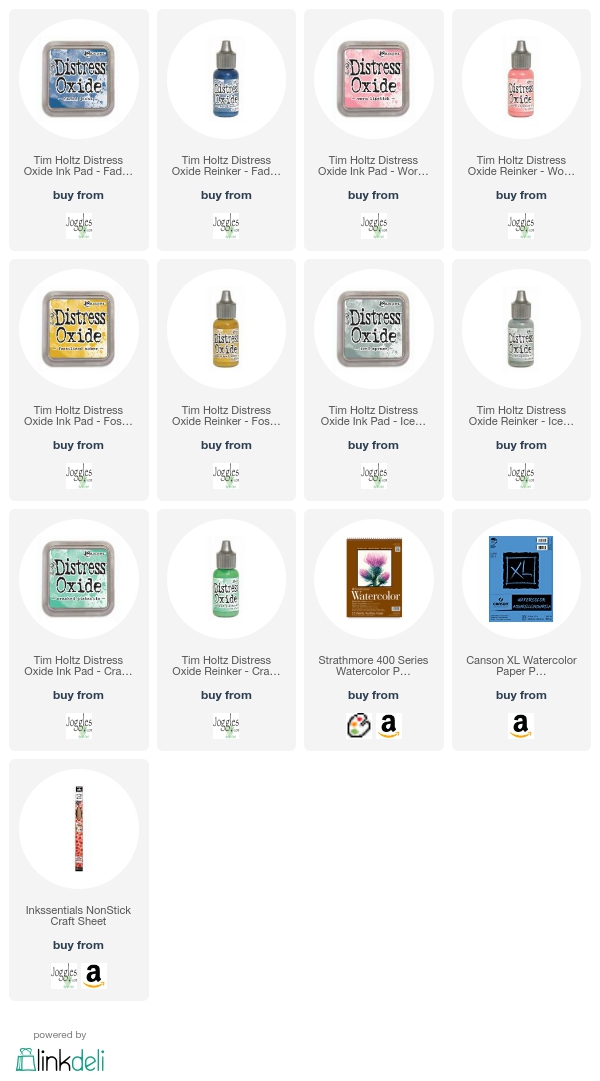Open the green Cra... Distress Oxide Ink Pad
Viewport: 600px width, 1081px height.
click(79, 579)
